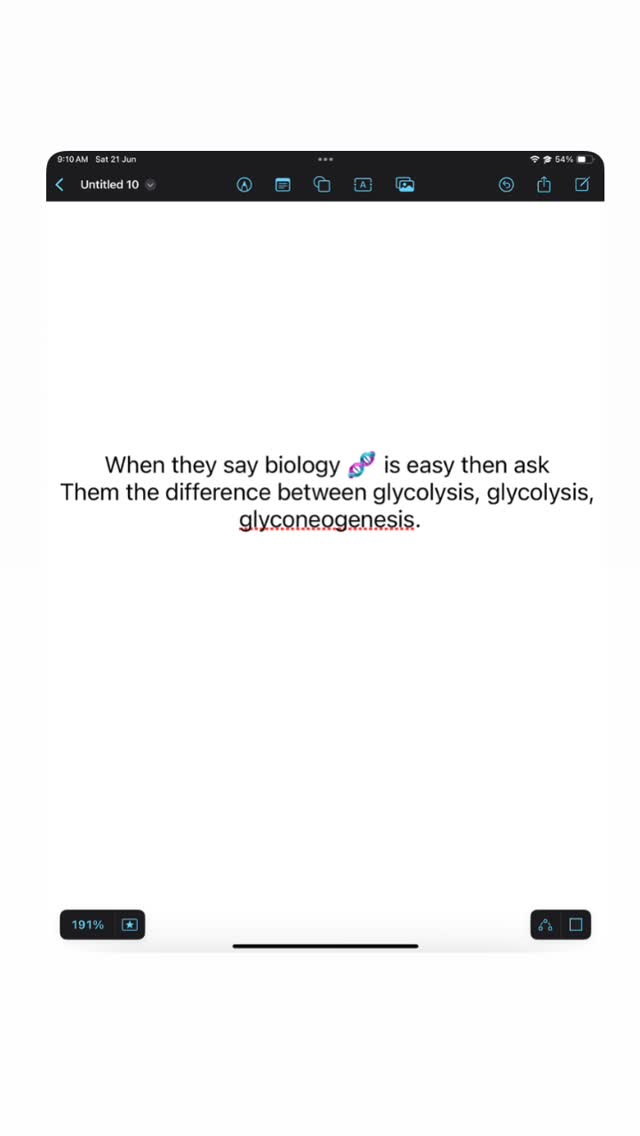Go back to the boards list
This screenshot has width=640, height=1136.
(x=60, y=185)
